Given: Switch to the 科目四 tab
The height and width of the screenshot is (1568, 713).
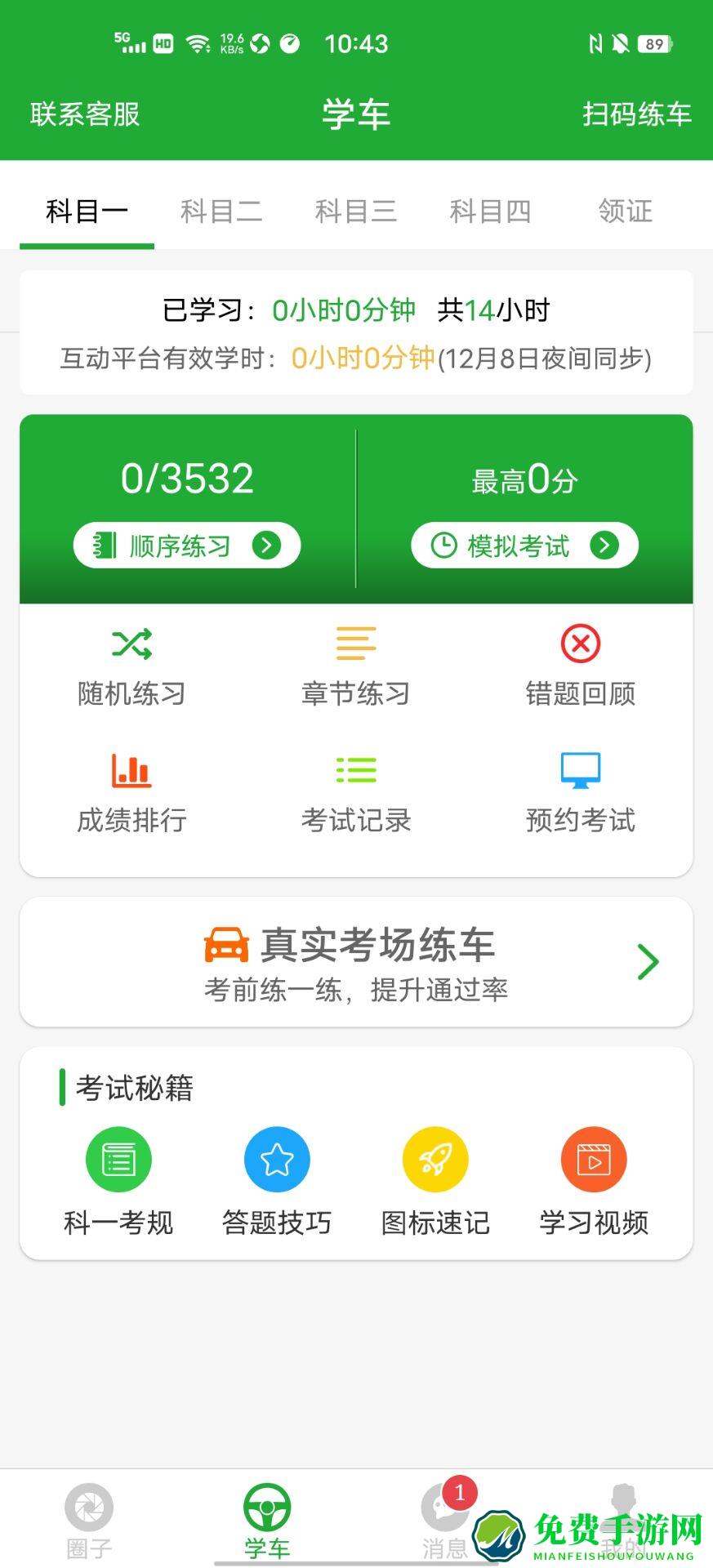Looking at the screenshot, I should pos(490,211).
